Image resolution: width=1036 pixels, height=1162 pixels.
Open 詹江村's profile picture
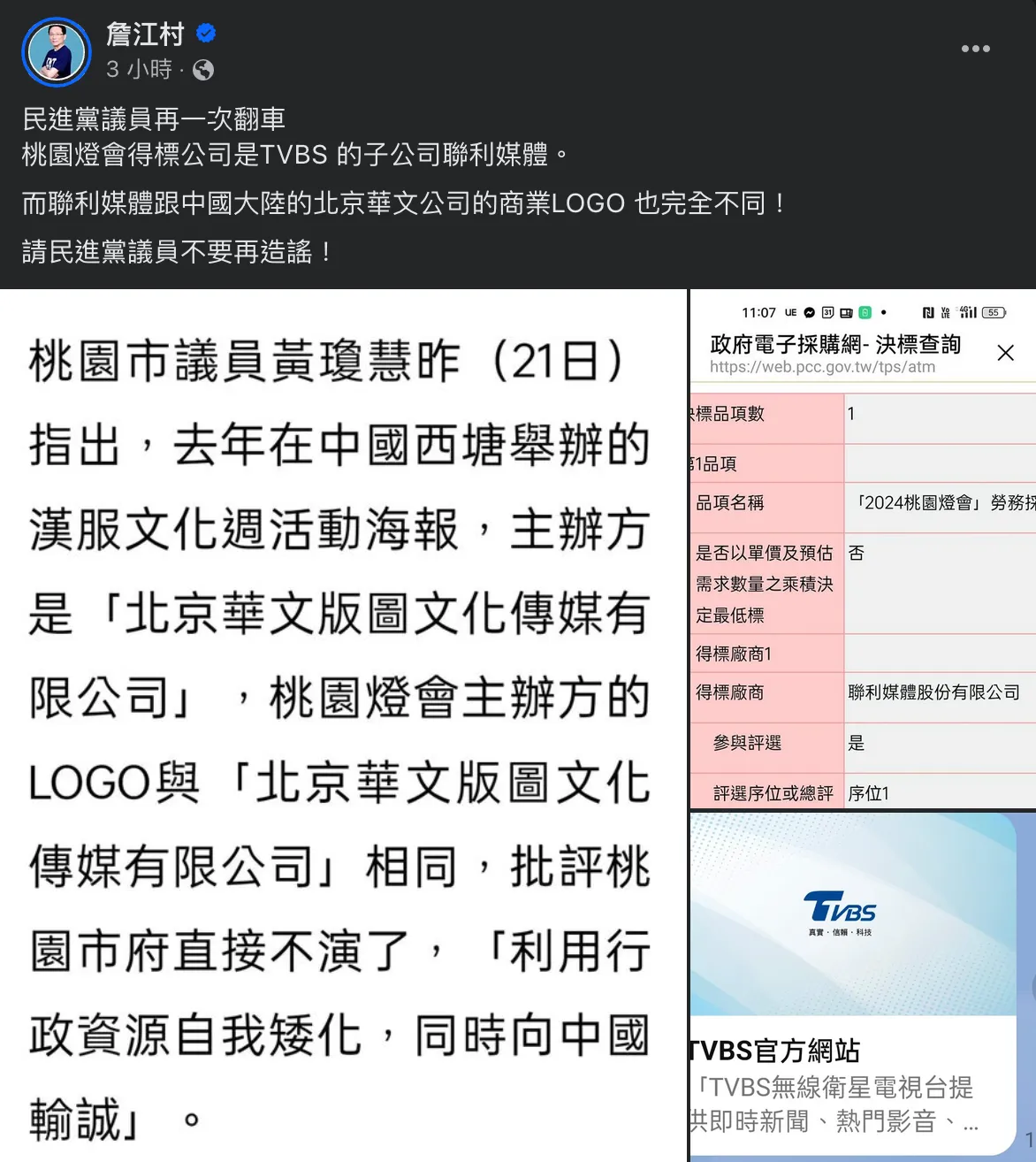click(x=57, y=52)
